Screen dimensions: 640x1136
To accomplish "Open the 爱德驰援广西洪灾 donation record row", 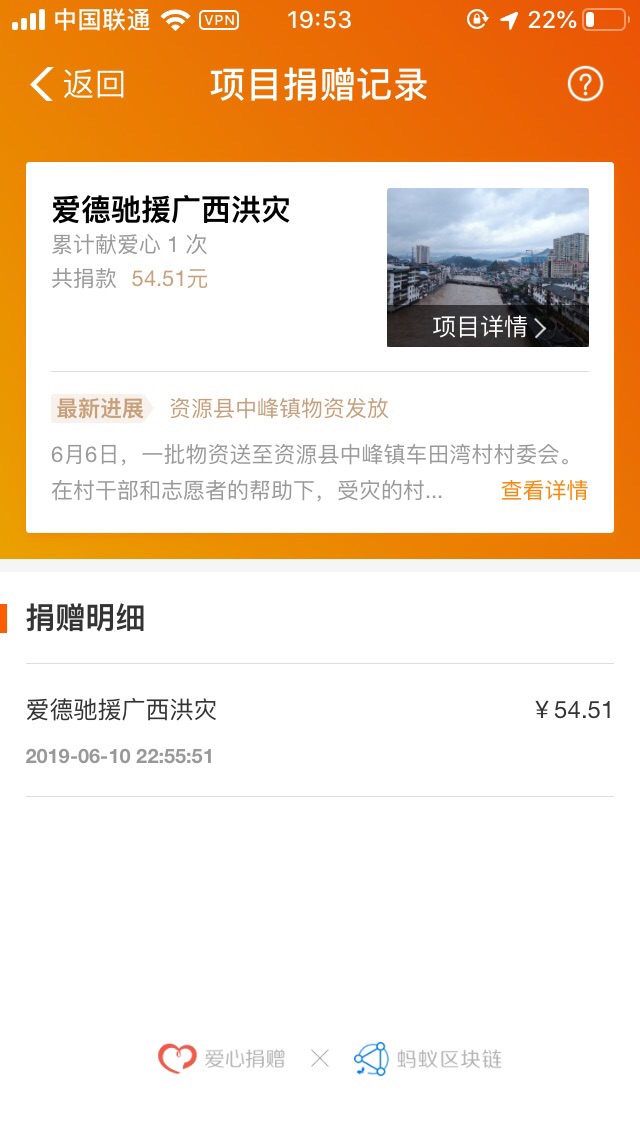I will [319, 730].
